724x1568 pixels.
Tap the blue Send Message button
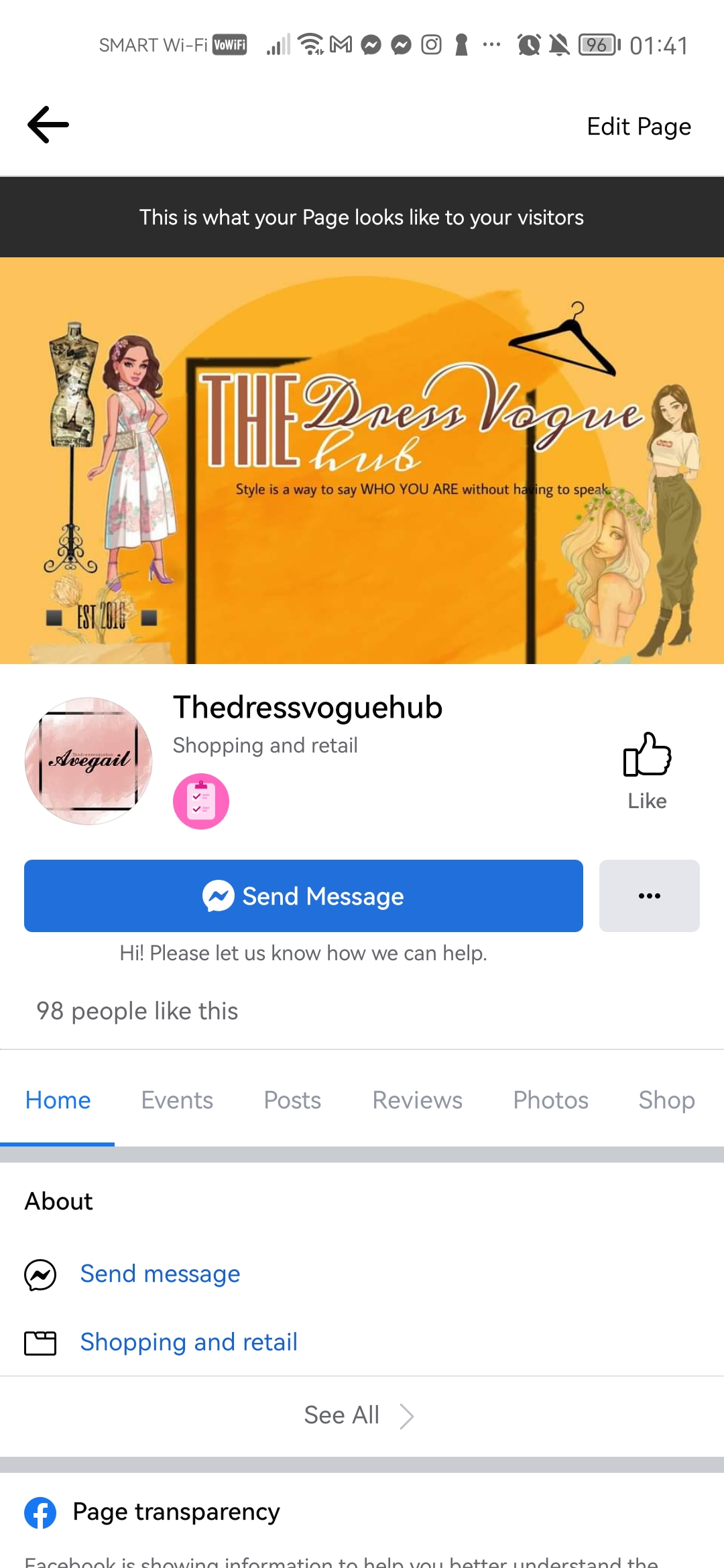(x=303, y=896)
